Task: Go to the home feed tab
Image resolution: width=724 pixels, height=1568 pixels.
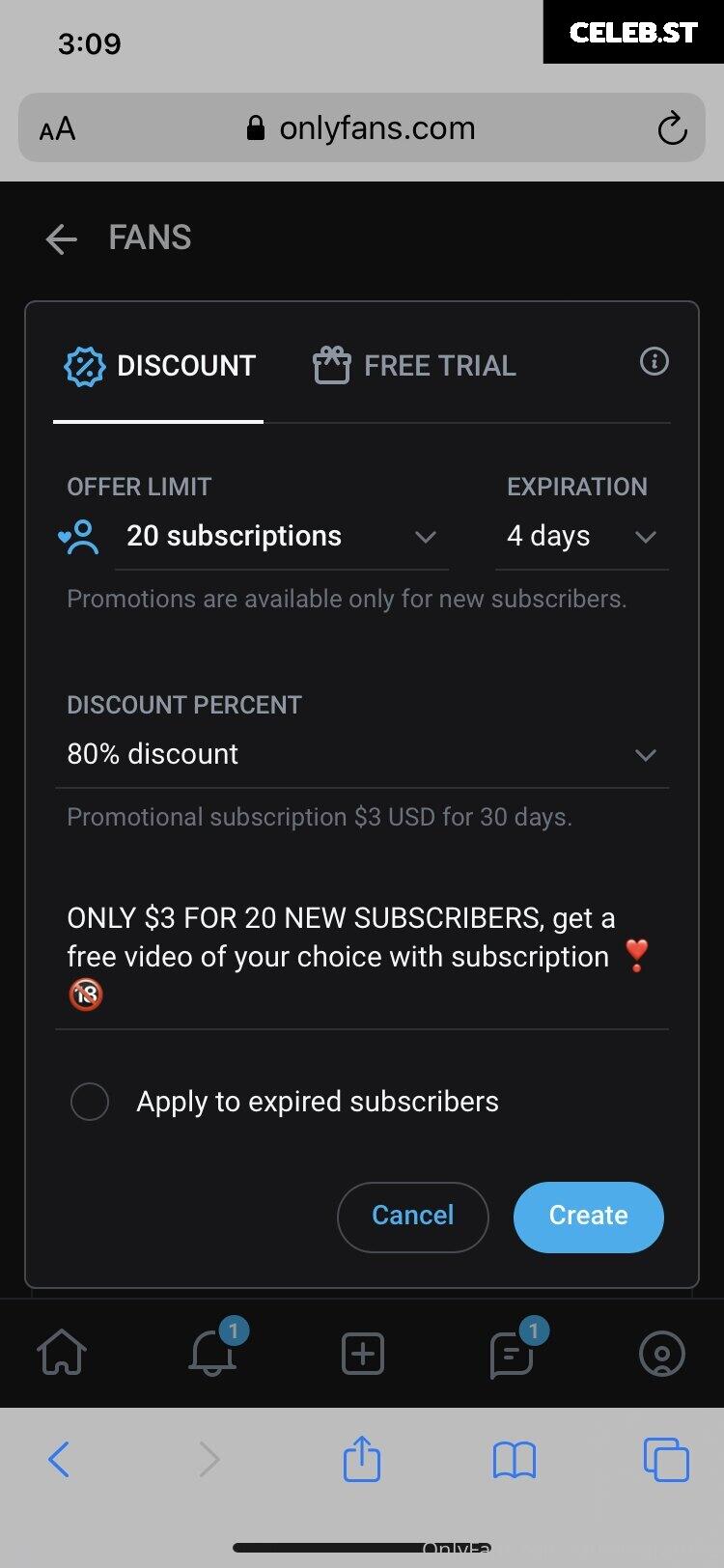Action: click(x=62, y=1354)
